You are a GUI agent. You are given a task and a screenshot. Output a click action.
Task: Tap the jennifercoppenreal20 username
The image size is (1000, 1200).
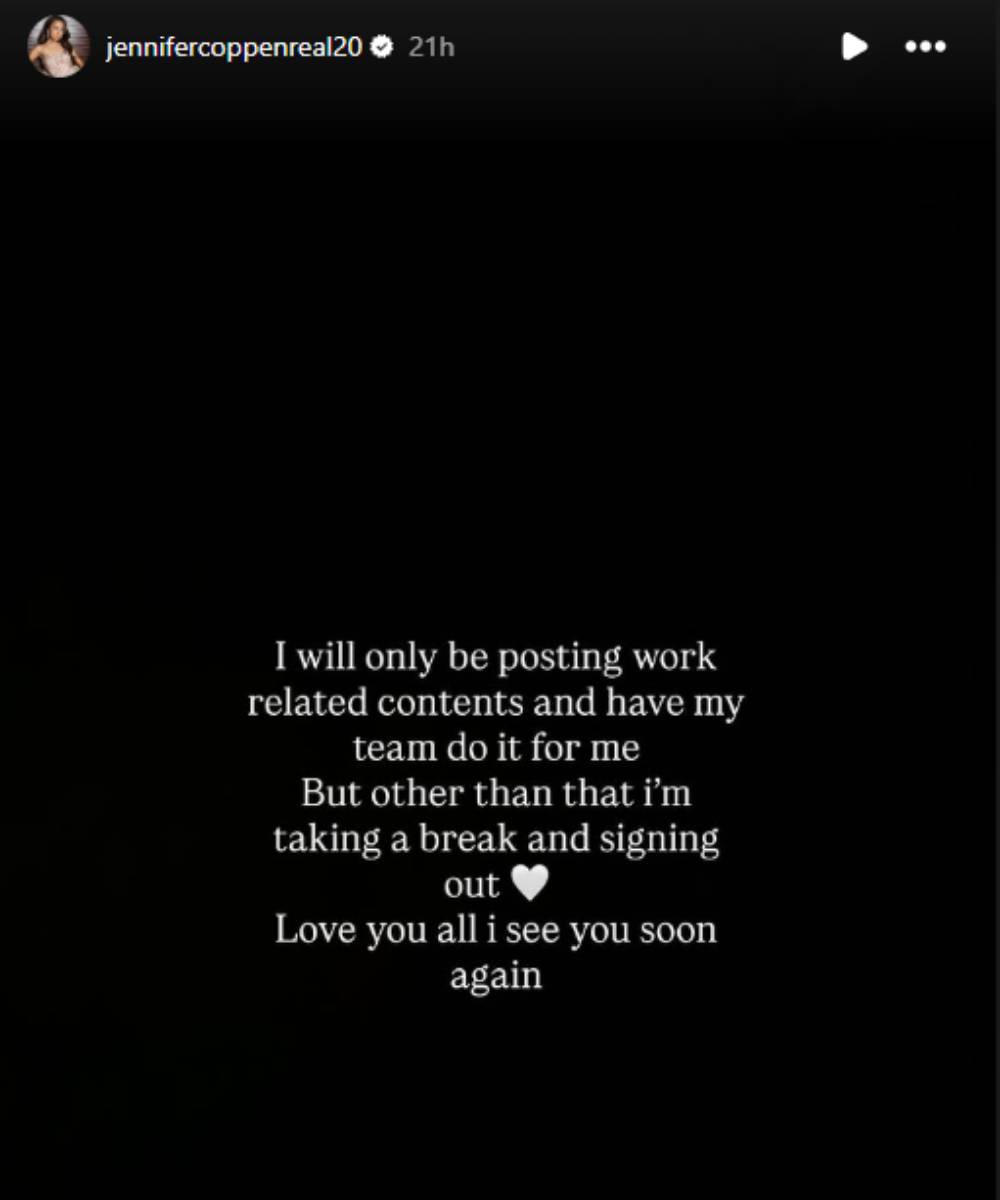[233, 47]
